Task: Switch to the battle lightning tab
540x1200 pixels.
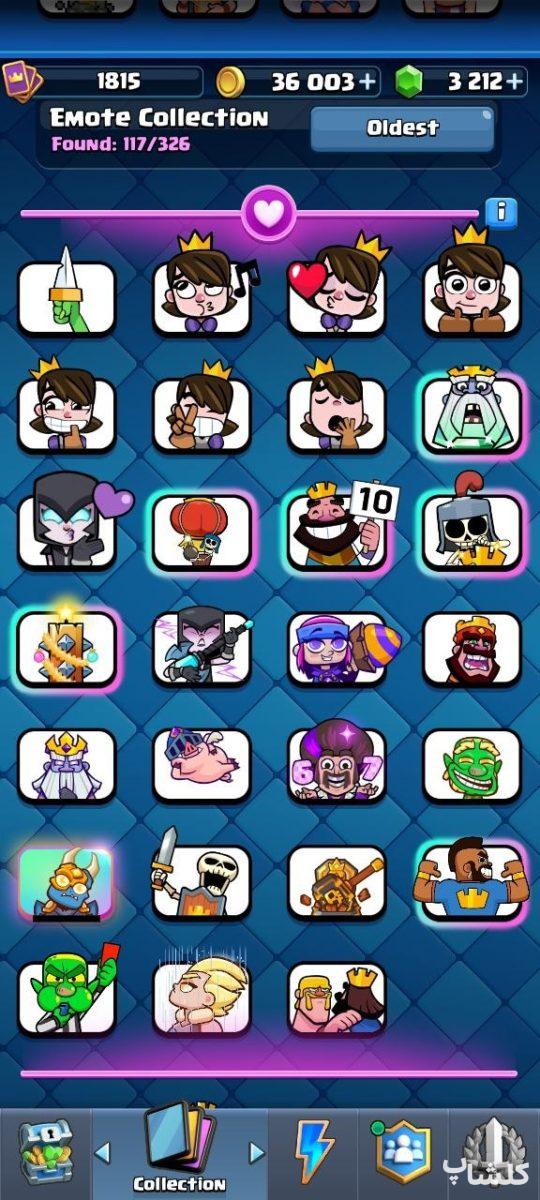Action: (x=313, y=1152)
